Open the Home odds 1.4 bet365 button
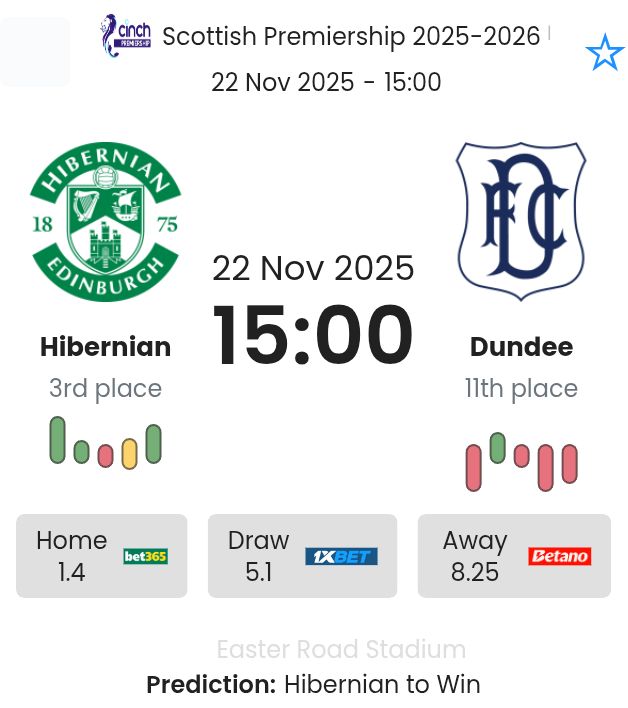Viewport: 628px width, 708px height. [x=101, y=556]
